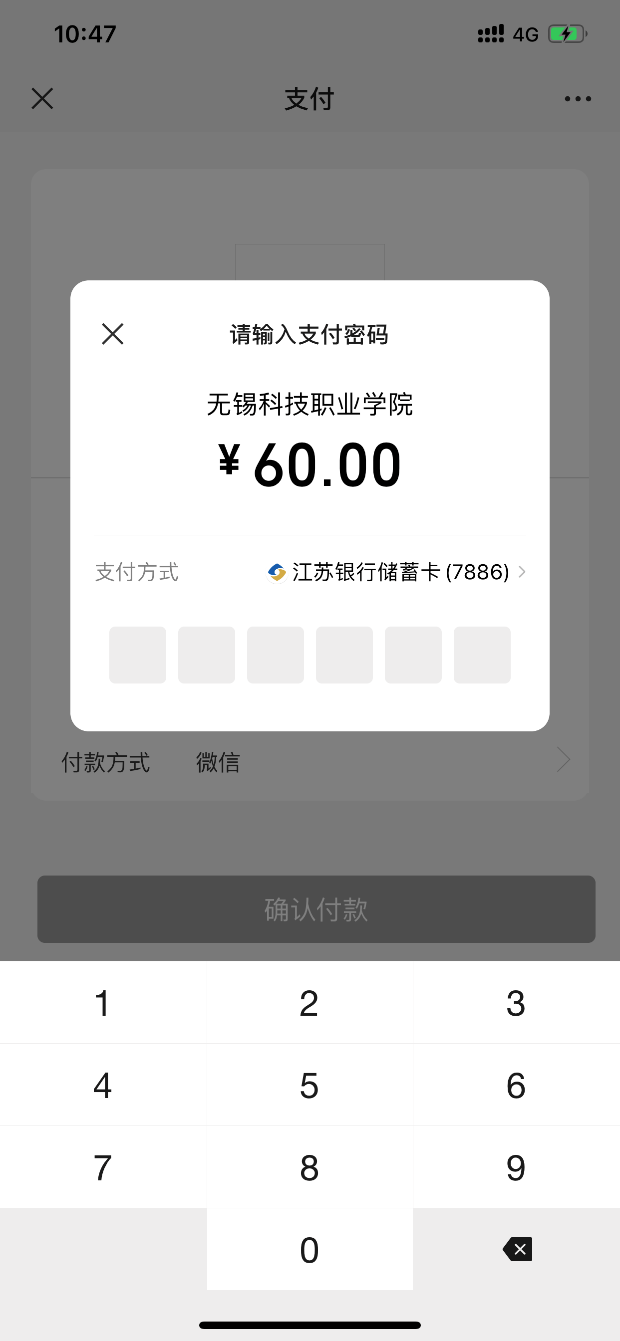The height and width of the screenshot is (1341, 620).
Task: Enter digit 4 on the keypad
Action: 103,1085
